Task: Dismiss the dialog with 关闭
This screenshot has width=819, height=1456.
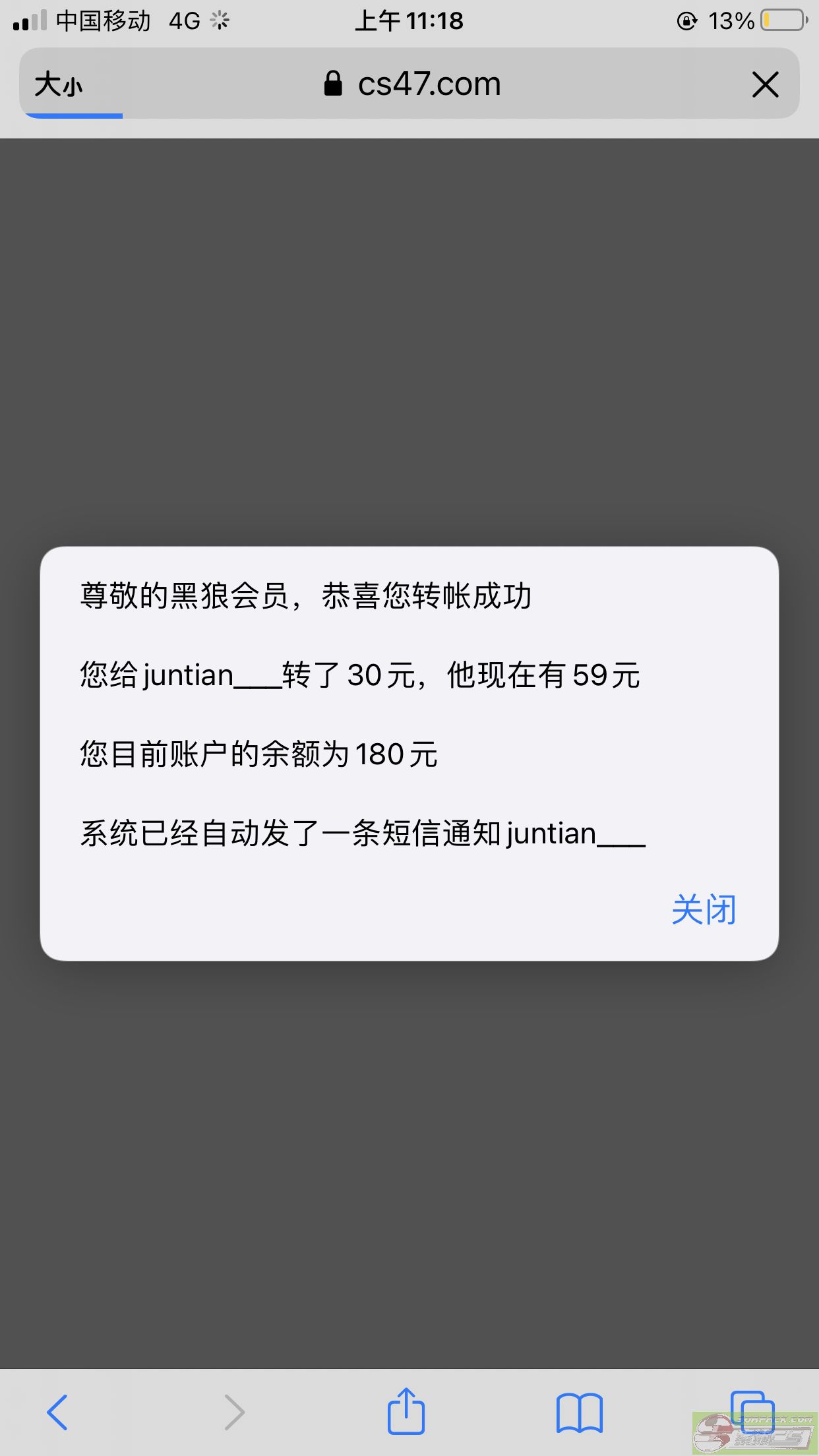Action: pyautogui.click(x=704, y=909)
